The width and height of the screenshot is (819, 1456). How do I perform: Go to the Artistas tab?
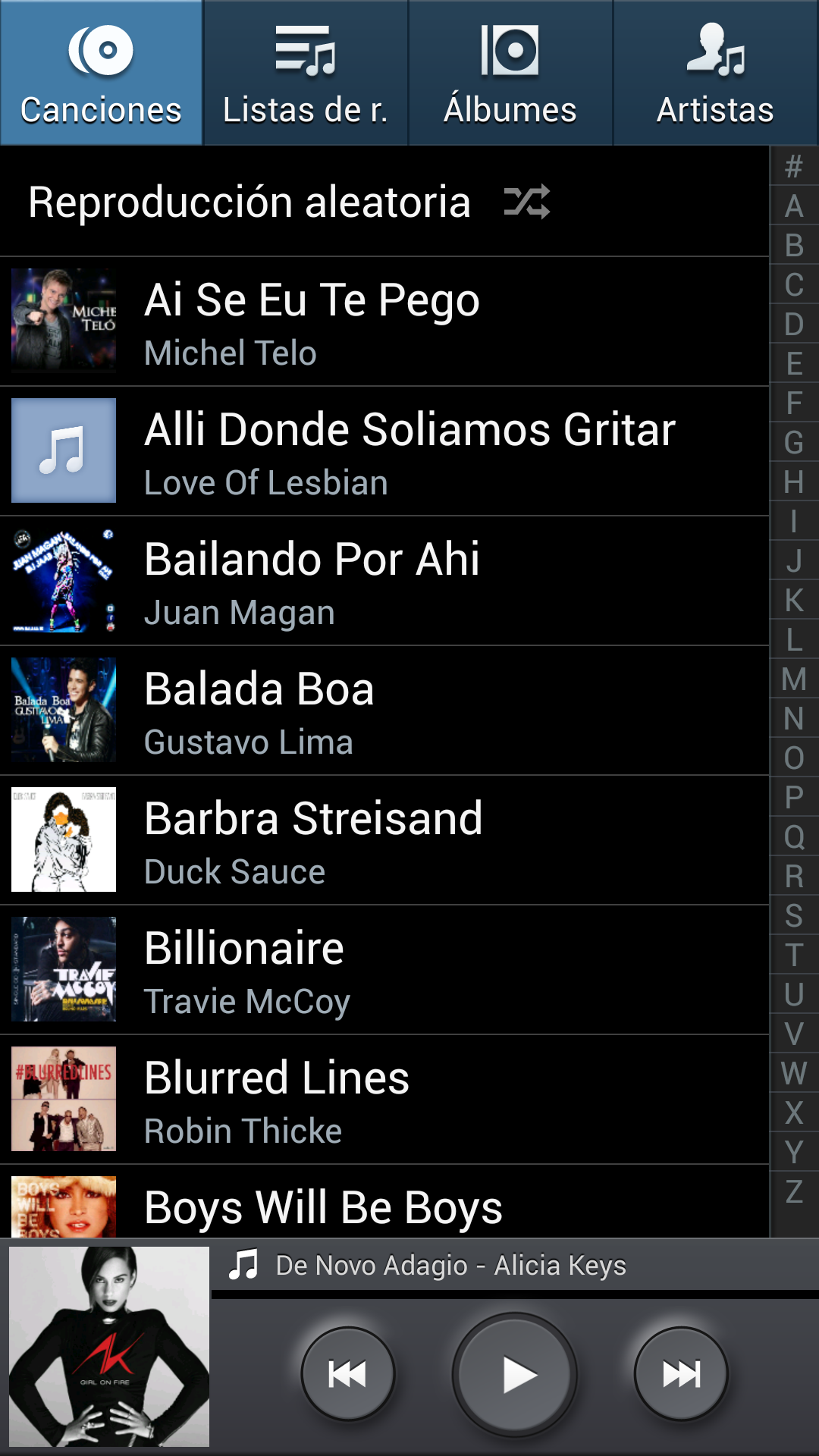[x=715, y=73]
